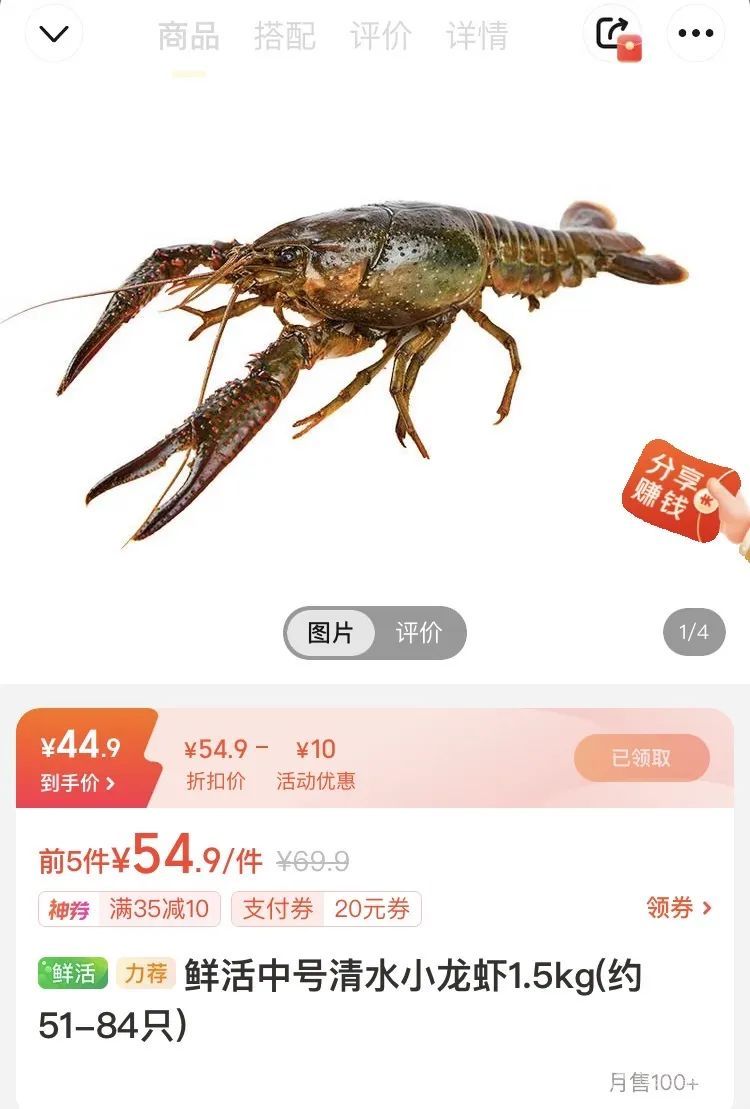Tap the 支付券 20元券 chip
The width and height of the screenshot is (750, 1109).
pos(326,909)
